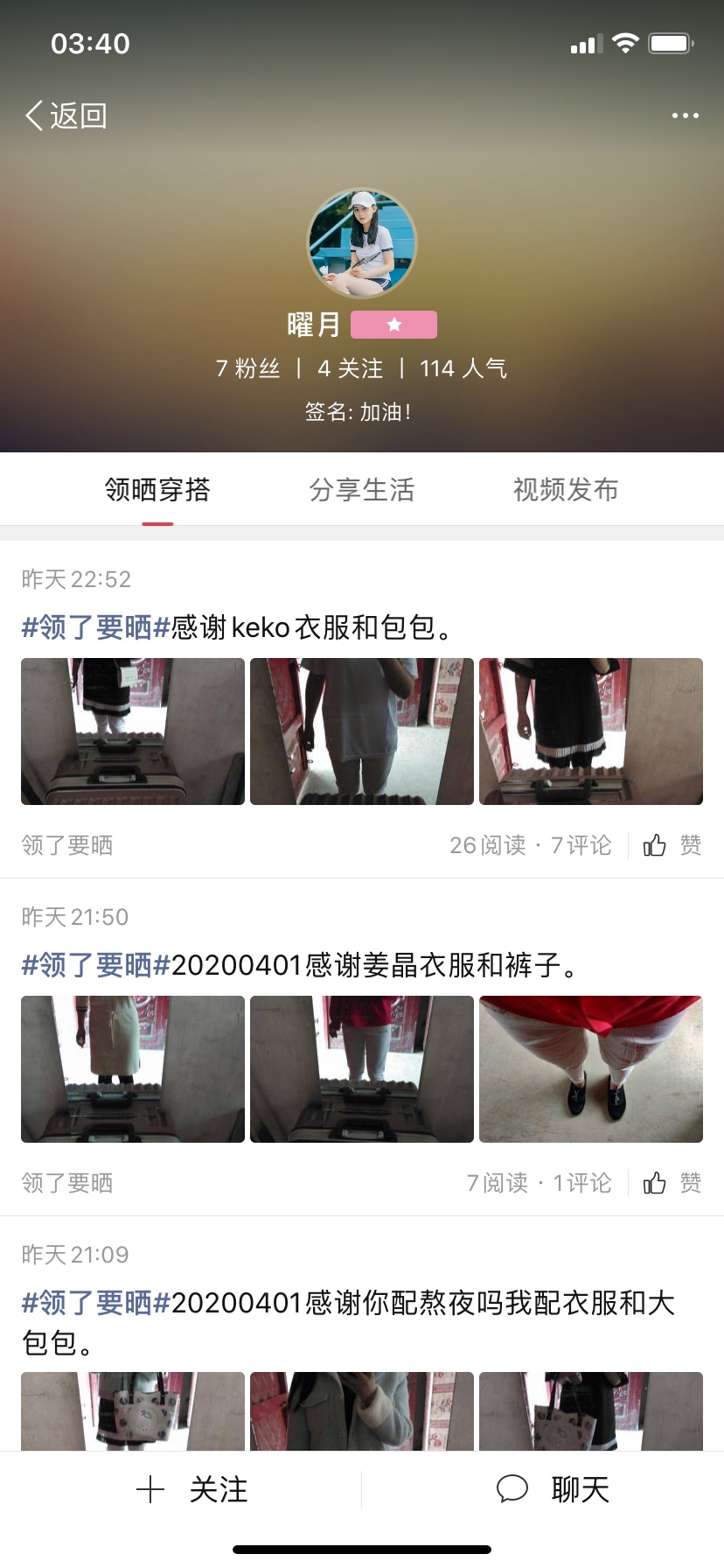
Task: Open the #领了要晒# hashtag in 姜晶 post
Action: coord(96,965)
